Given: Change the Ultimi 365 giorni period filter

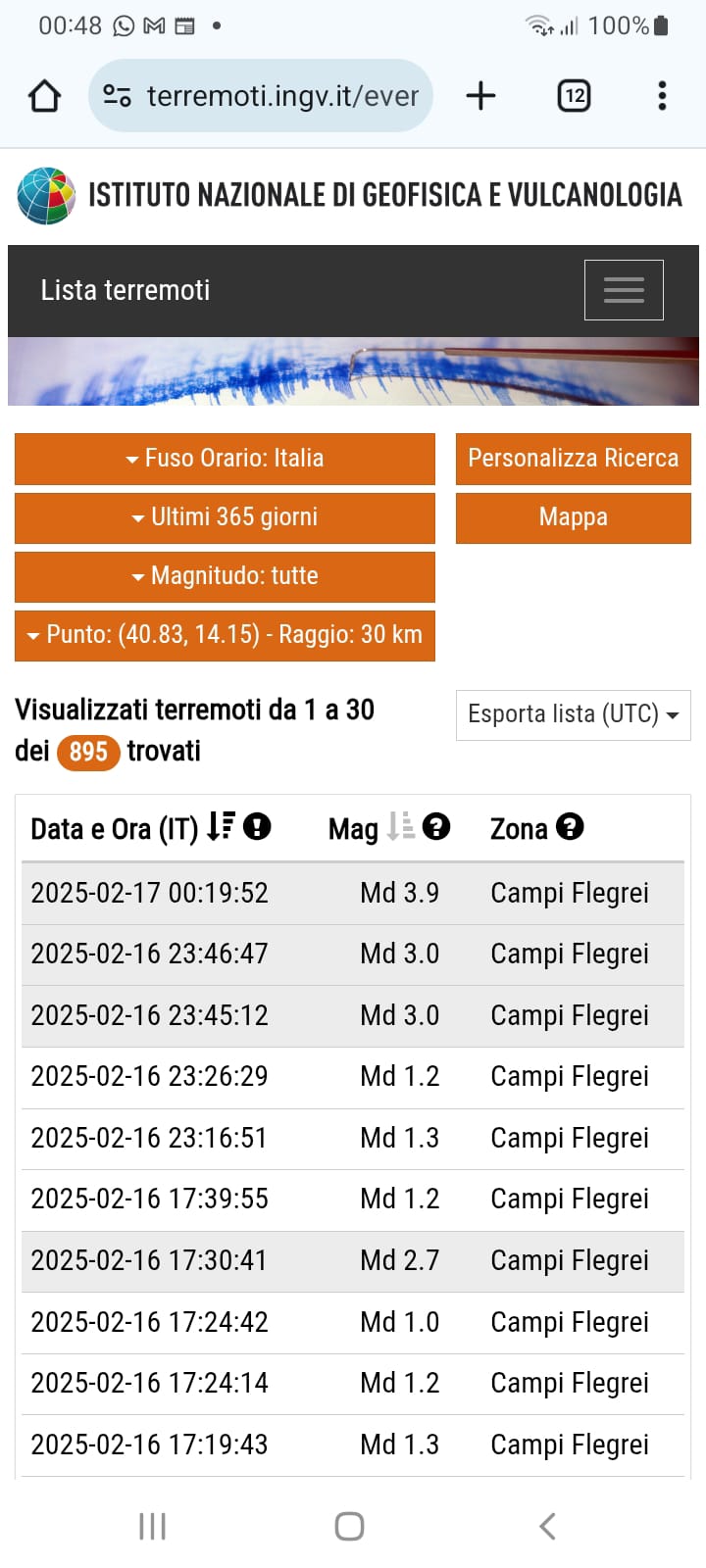Looking at the screenshot, I should [225, 517].
